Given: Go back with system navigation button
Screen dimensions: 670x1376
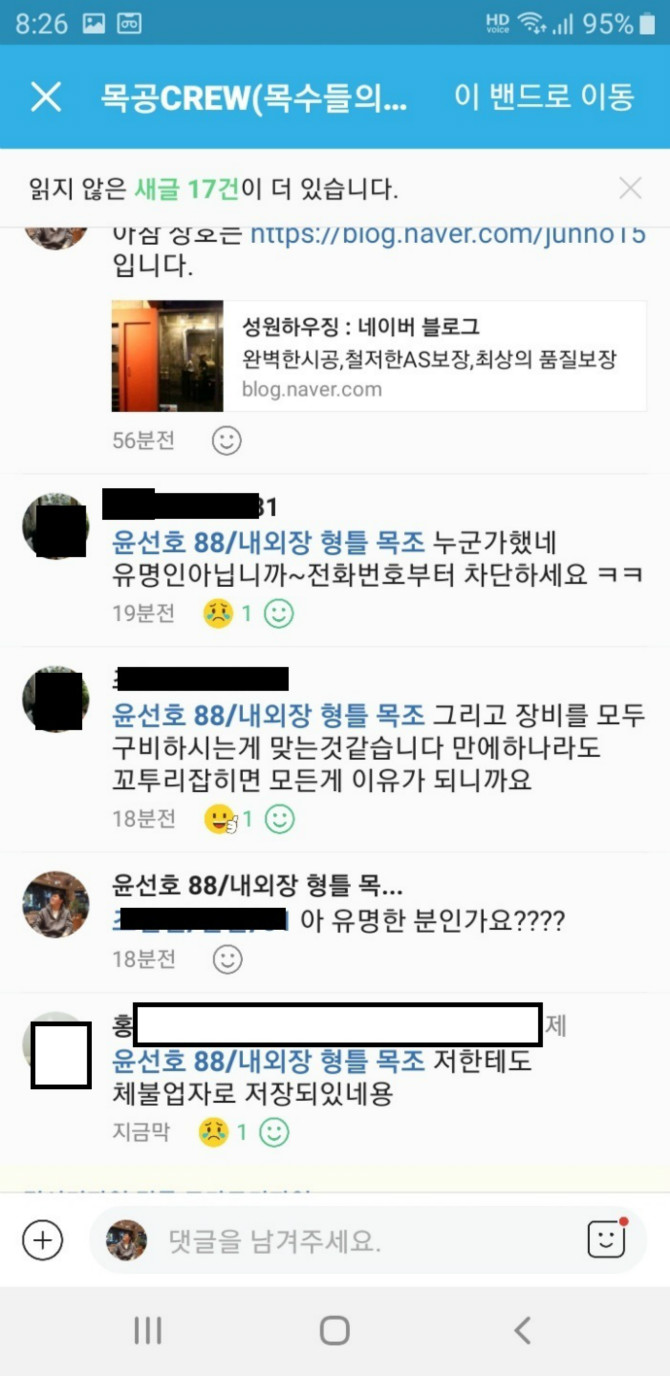Looking at the screenshot, I should click(x=522, y=1330).
